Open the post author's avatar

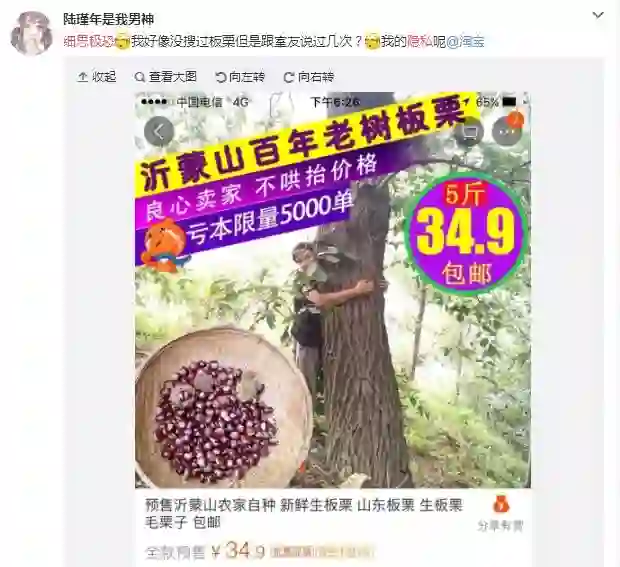coord(31,32)
